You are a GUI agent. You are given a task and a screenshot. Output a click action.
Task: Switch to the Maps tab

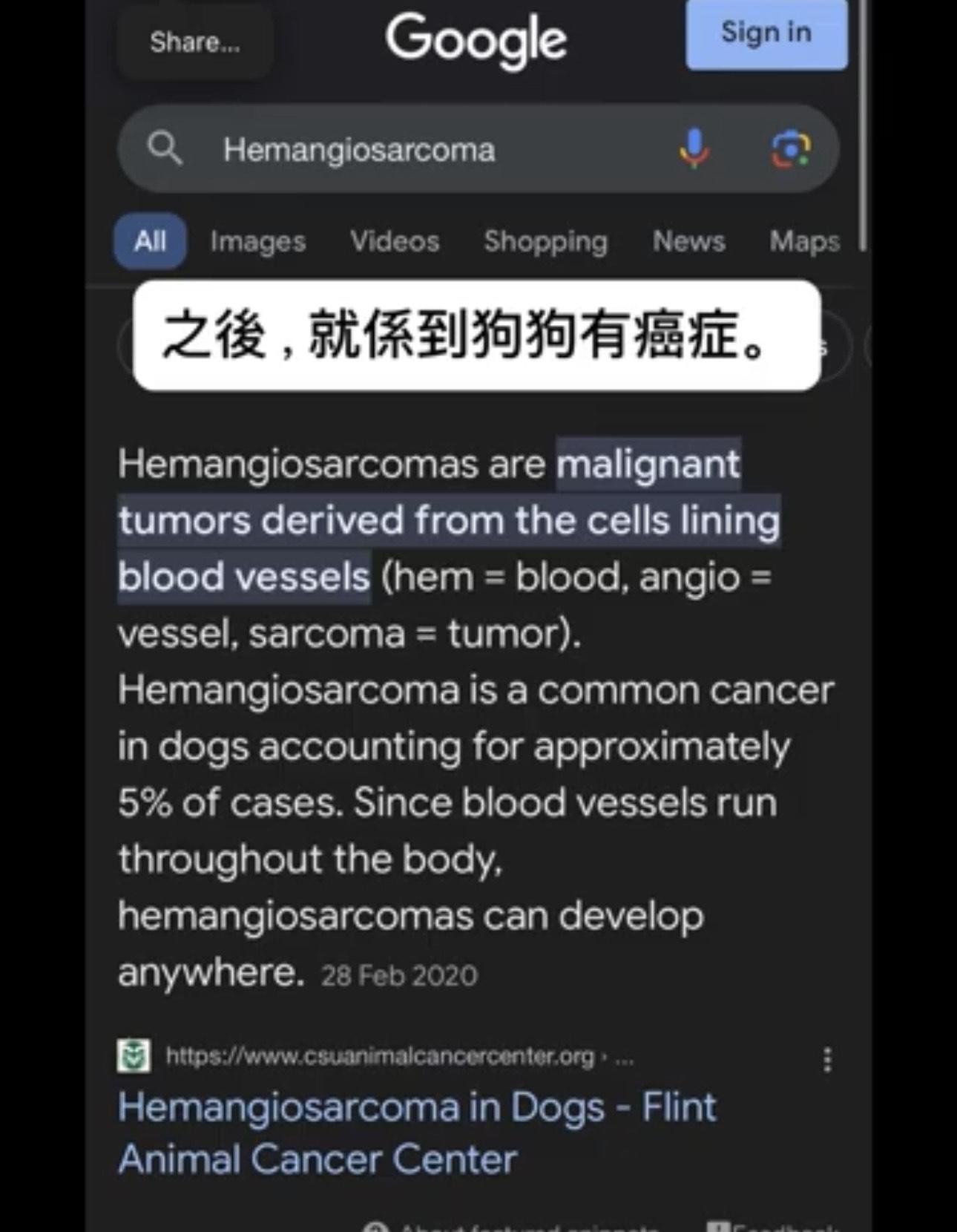click(x=804, y=241)
